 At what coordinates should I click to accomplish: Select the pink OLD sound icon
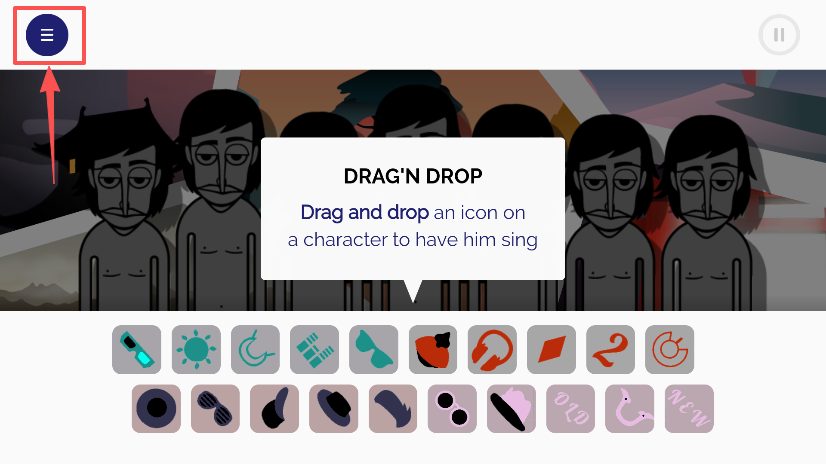click(x=571, y=409)
